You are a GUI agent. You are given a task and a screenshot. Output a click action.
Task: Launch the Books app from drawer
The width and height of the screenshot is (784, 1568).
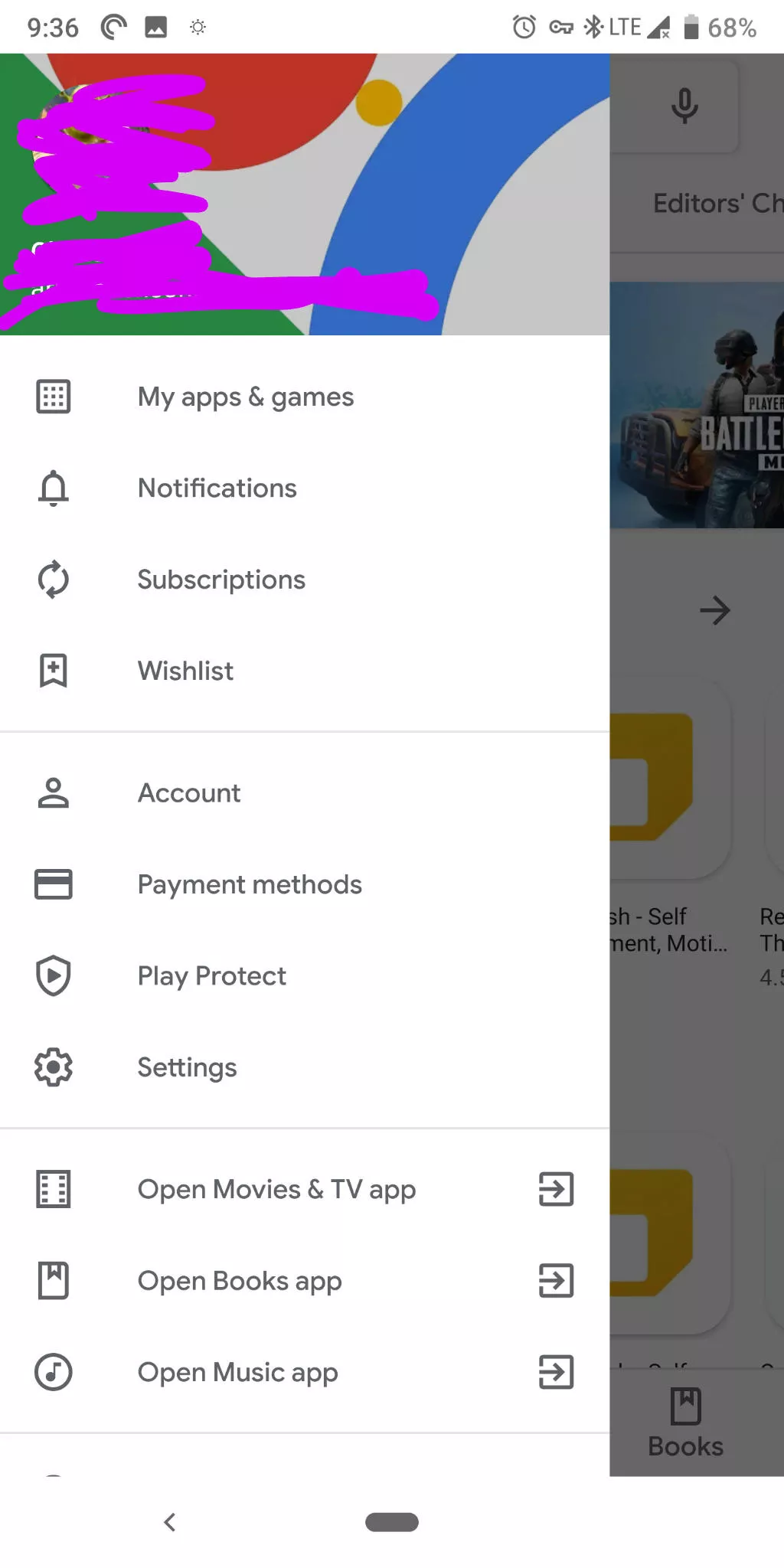239,1281
